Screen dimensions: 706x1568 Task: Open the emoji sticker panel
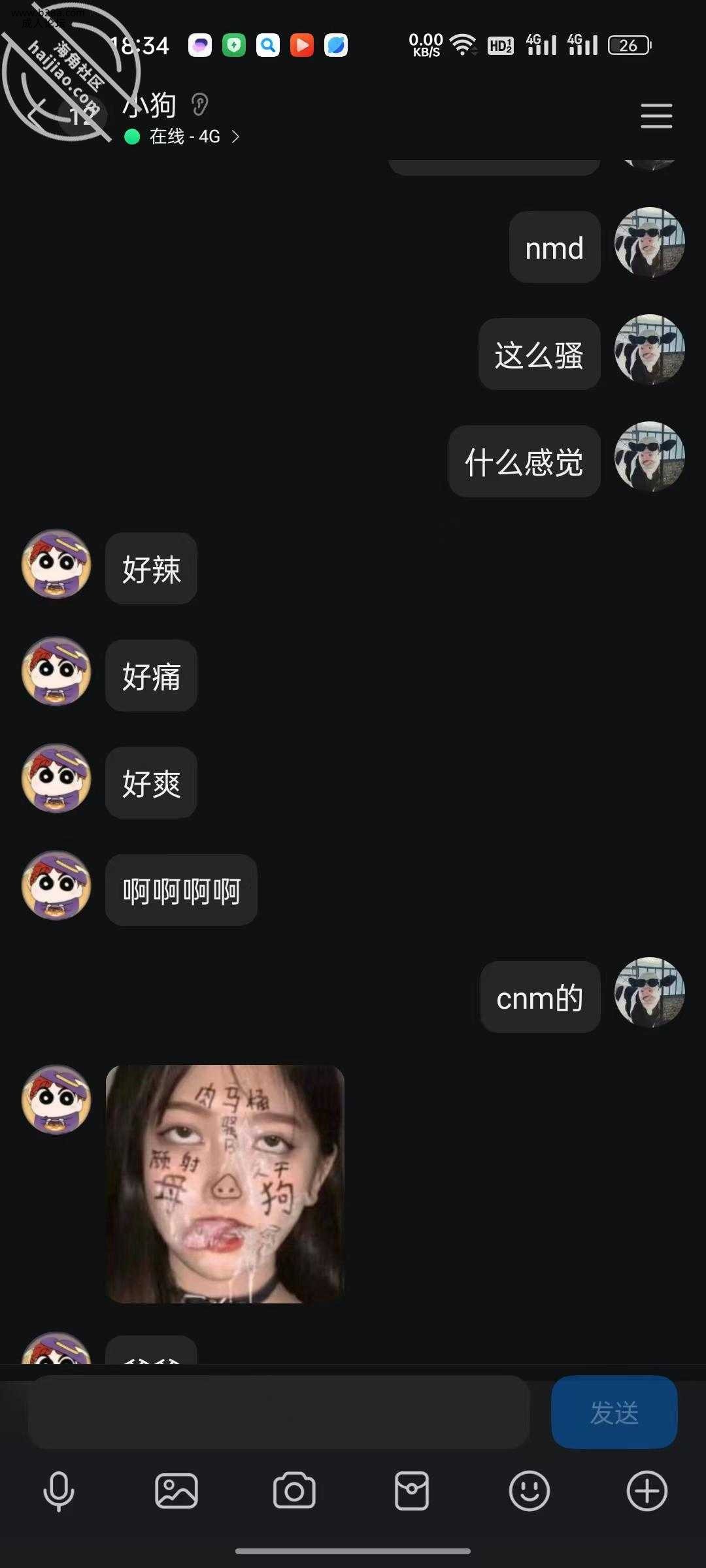529,1491
